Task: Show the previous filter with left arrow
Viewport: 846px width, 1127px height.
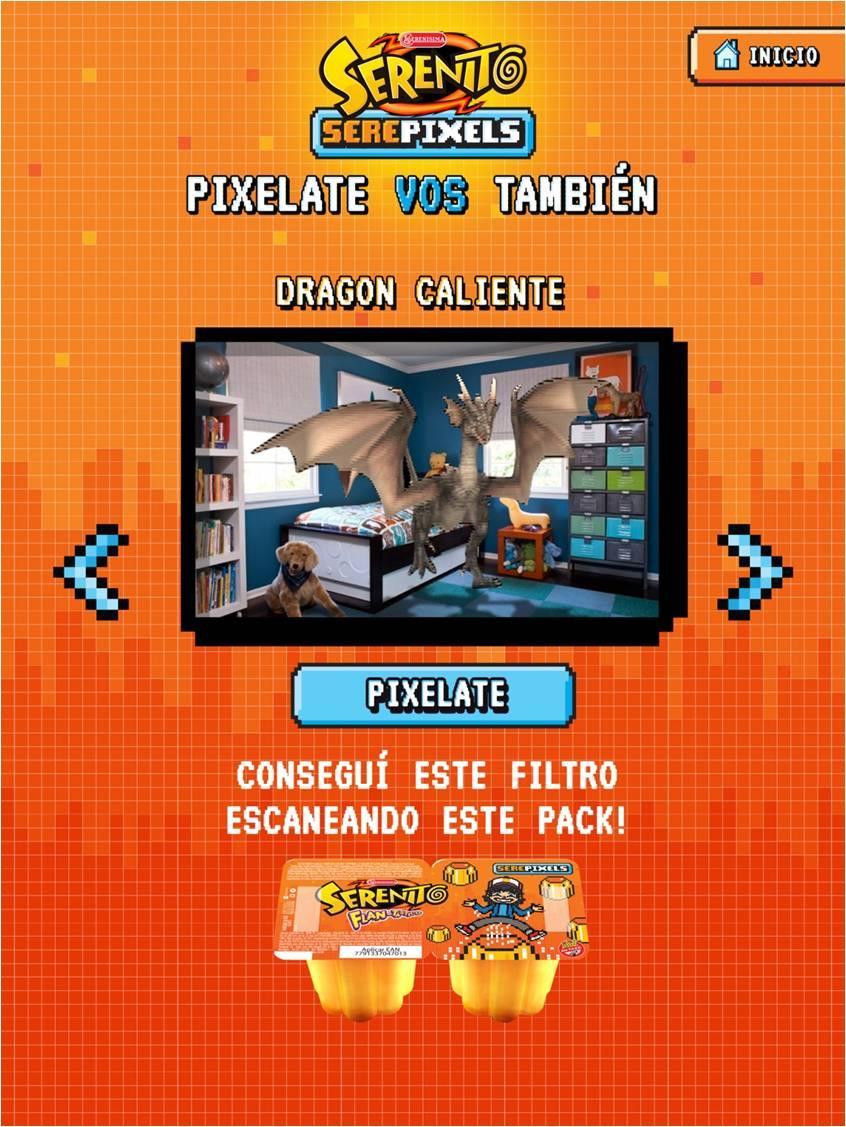Action: click(92, 572)
